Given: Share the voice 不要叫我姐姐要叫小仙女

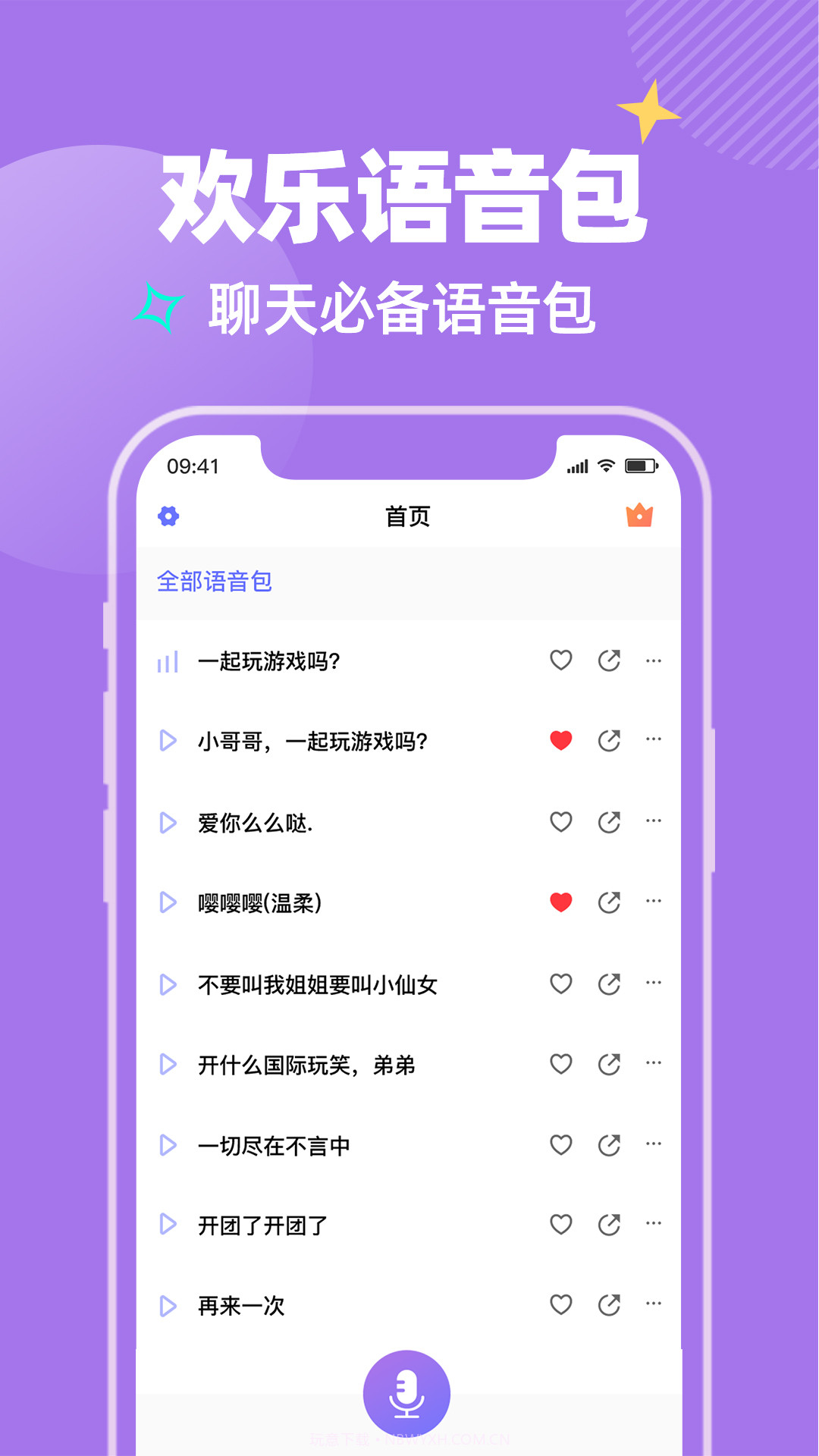Looking at the screenshot, I should (x=608, y=984).
